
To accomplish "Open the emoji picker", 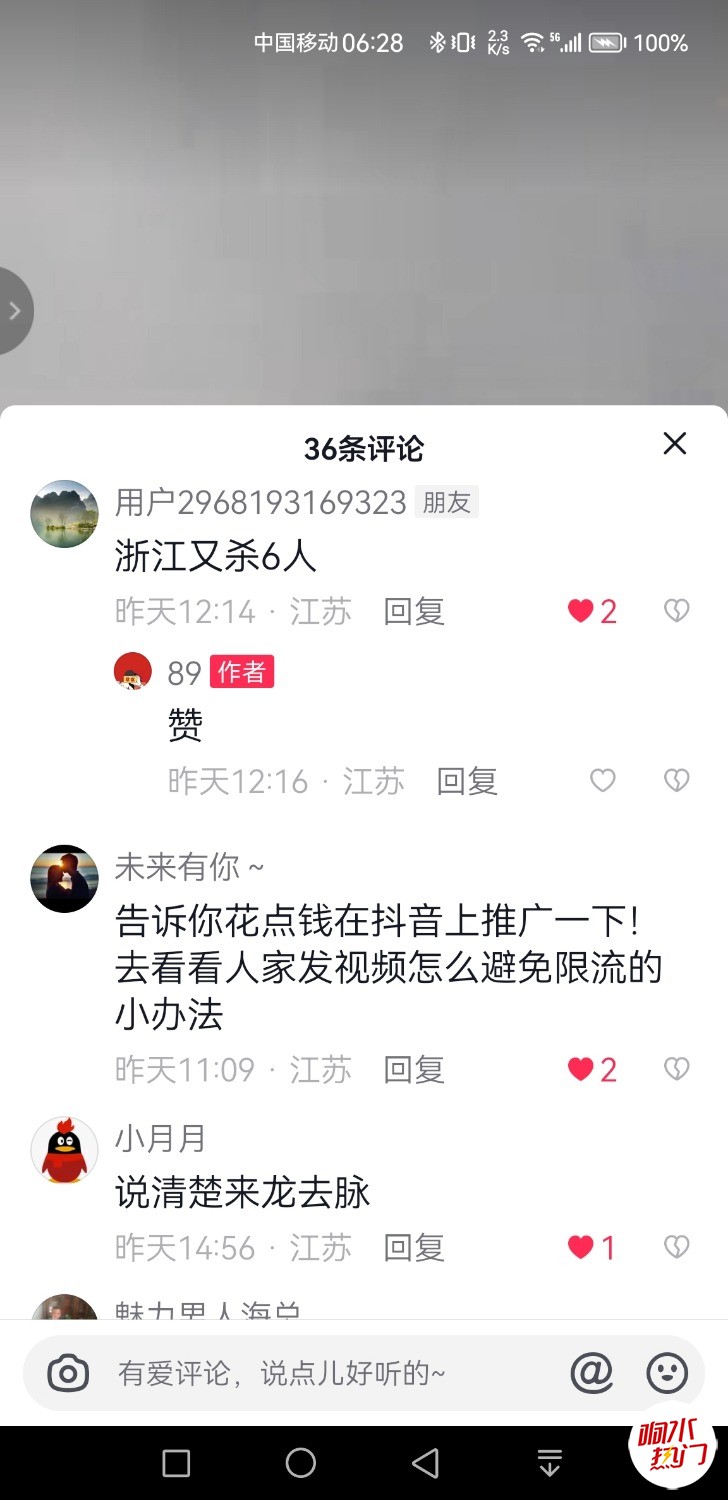I will [x=667, y=1373].
